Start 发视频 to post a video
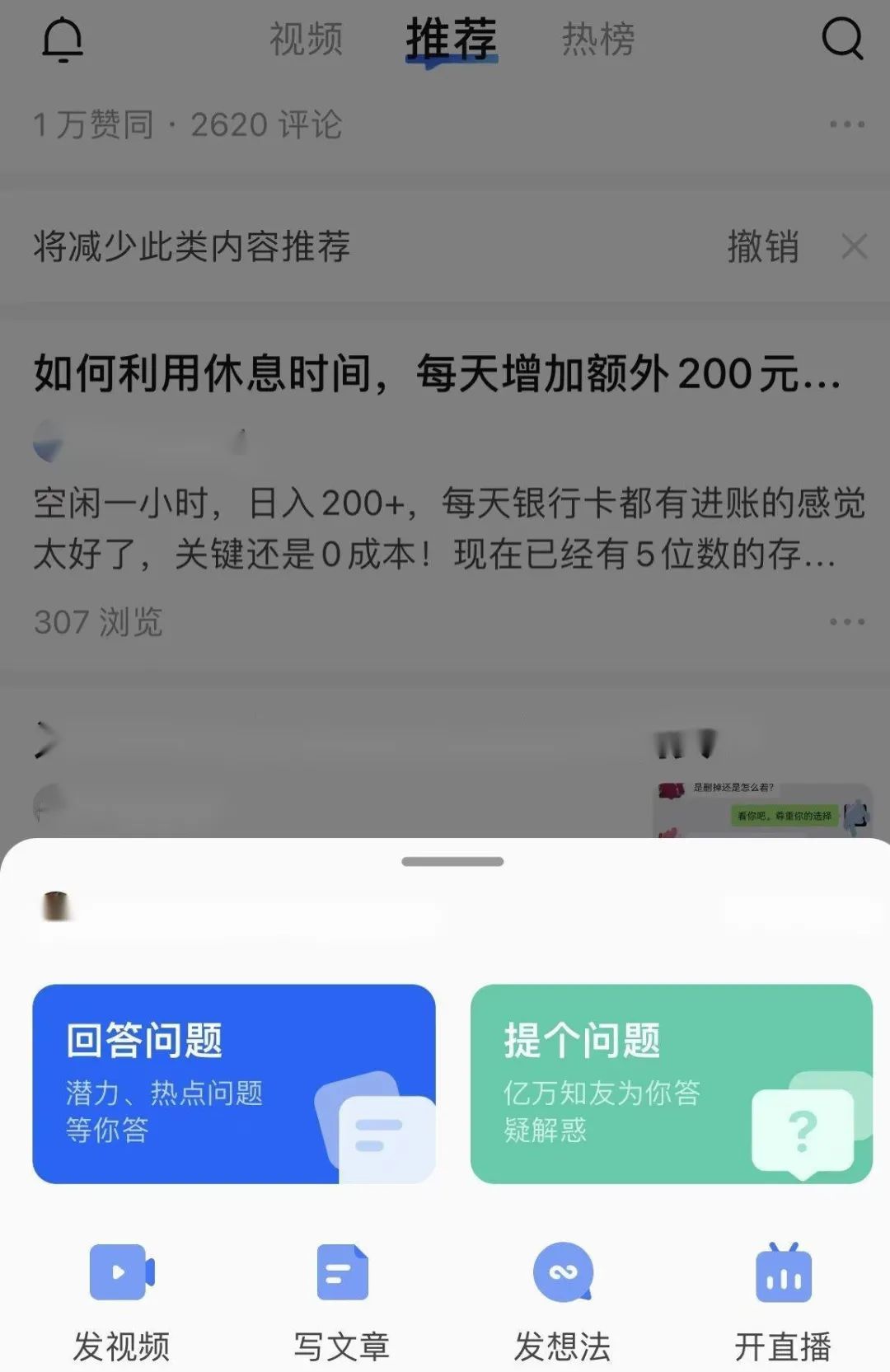Screen dimensions: 890x1372 [121, 1302]
